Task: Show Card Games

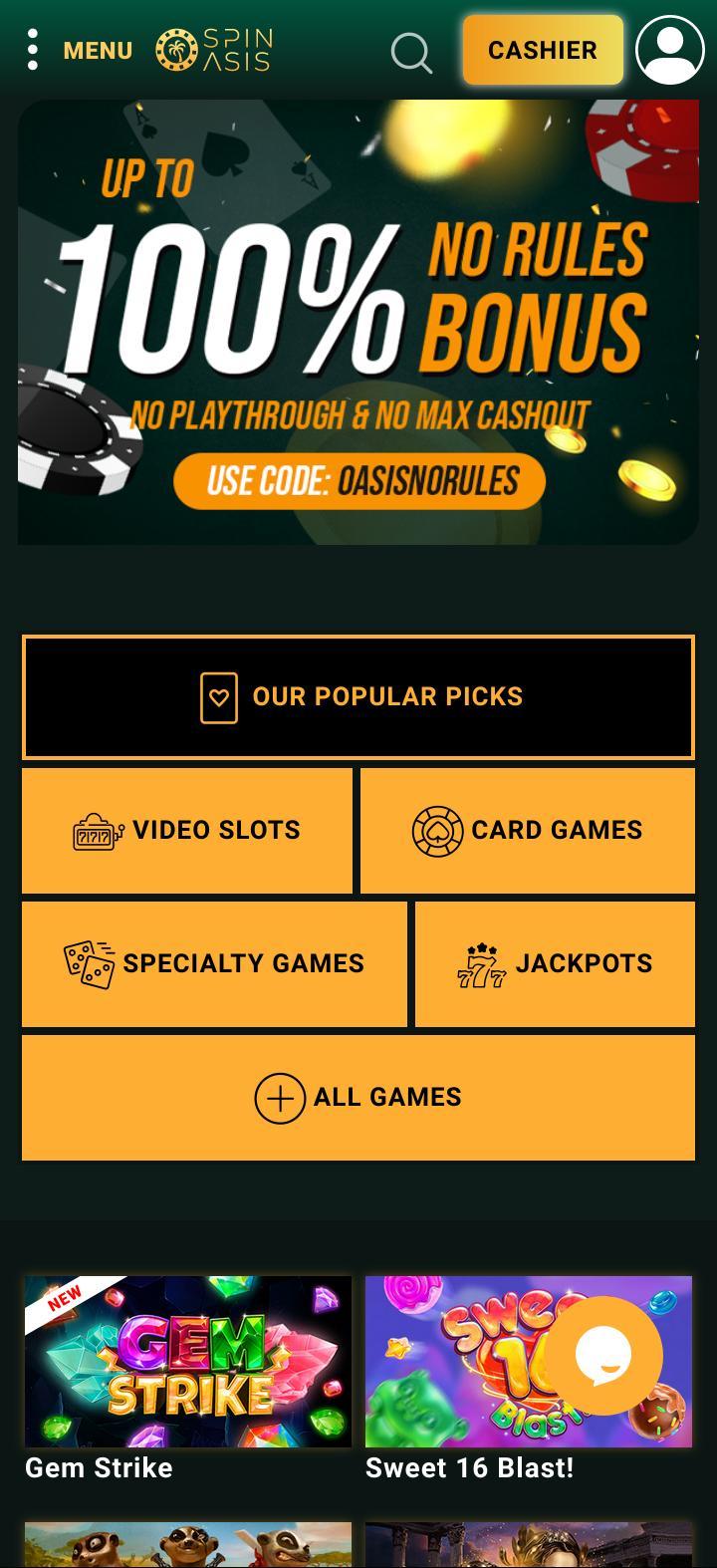Action: click(528, 831)
